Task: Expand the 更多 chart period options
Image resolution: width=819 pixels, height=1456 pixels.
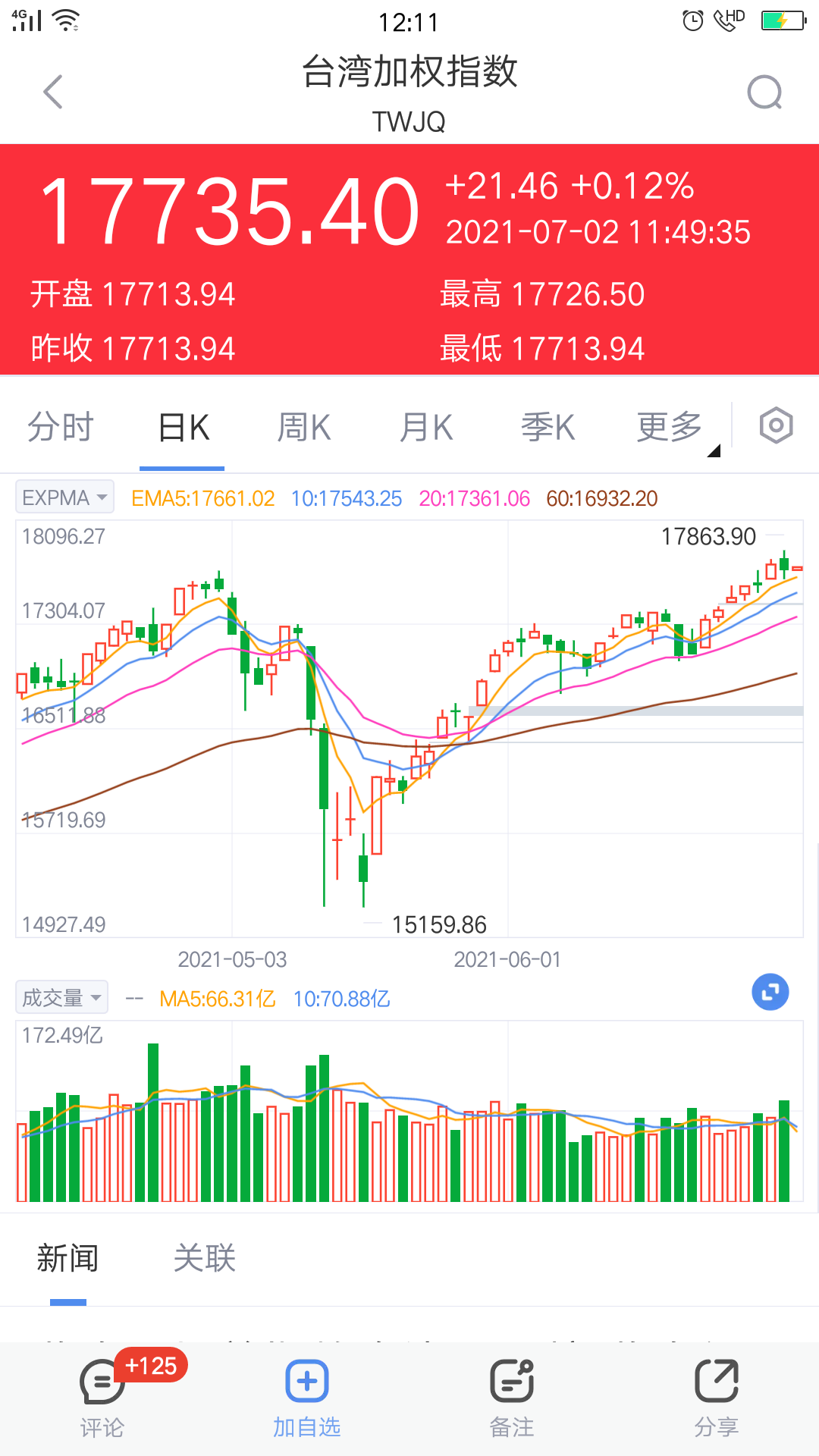Action: tap(670, 427)
